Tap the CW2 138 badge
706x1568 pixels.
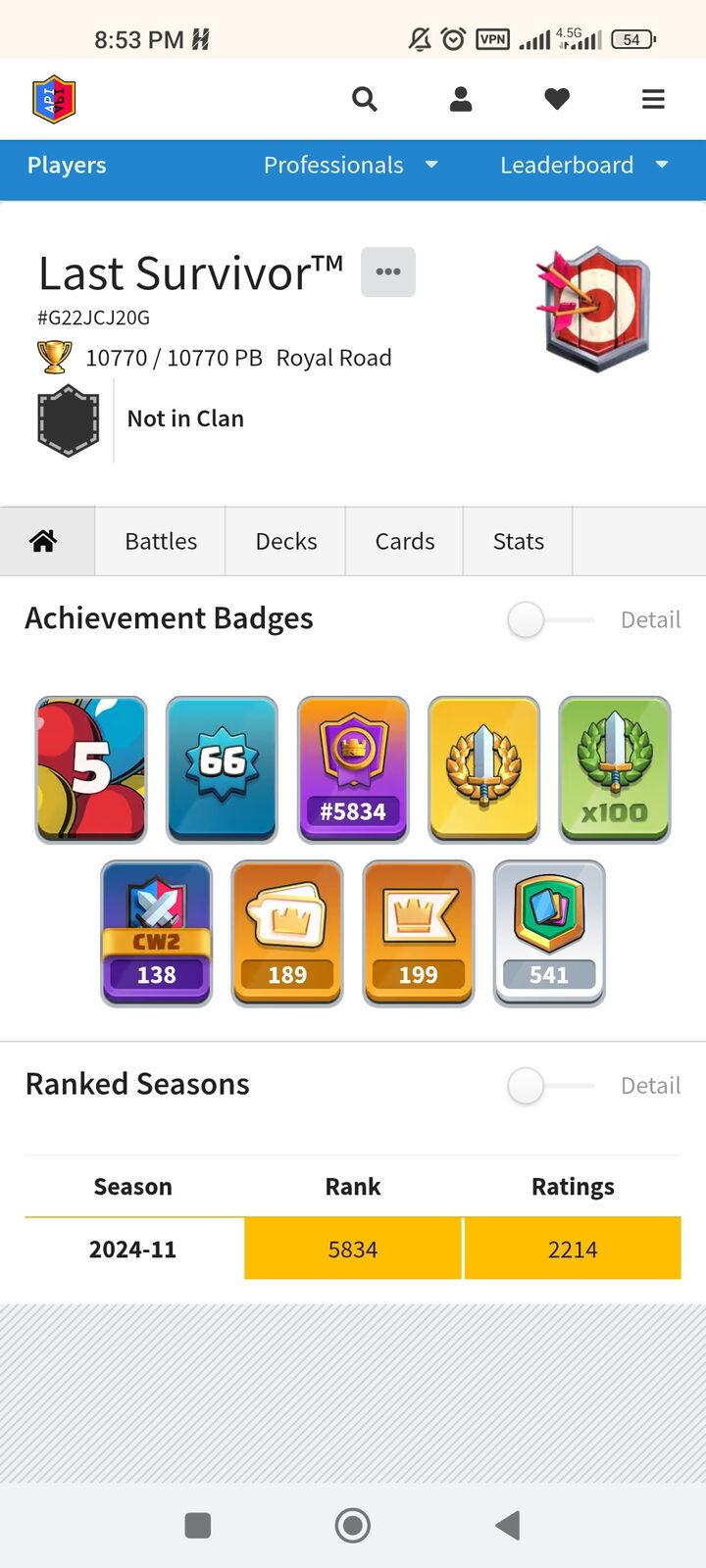157,933
